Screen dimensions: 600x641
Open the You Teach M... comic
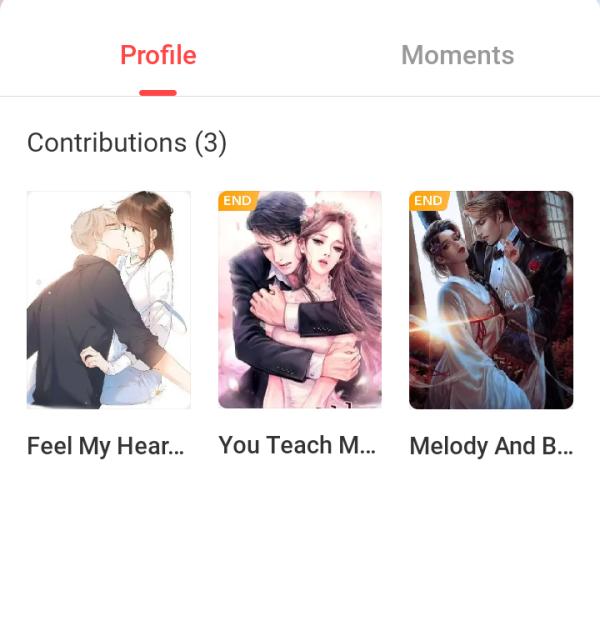pos(300,300)
